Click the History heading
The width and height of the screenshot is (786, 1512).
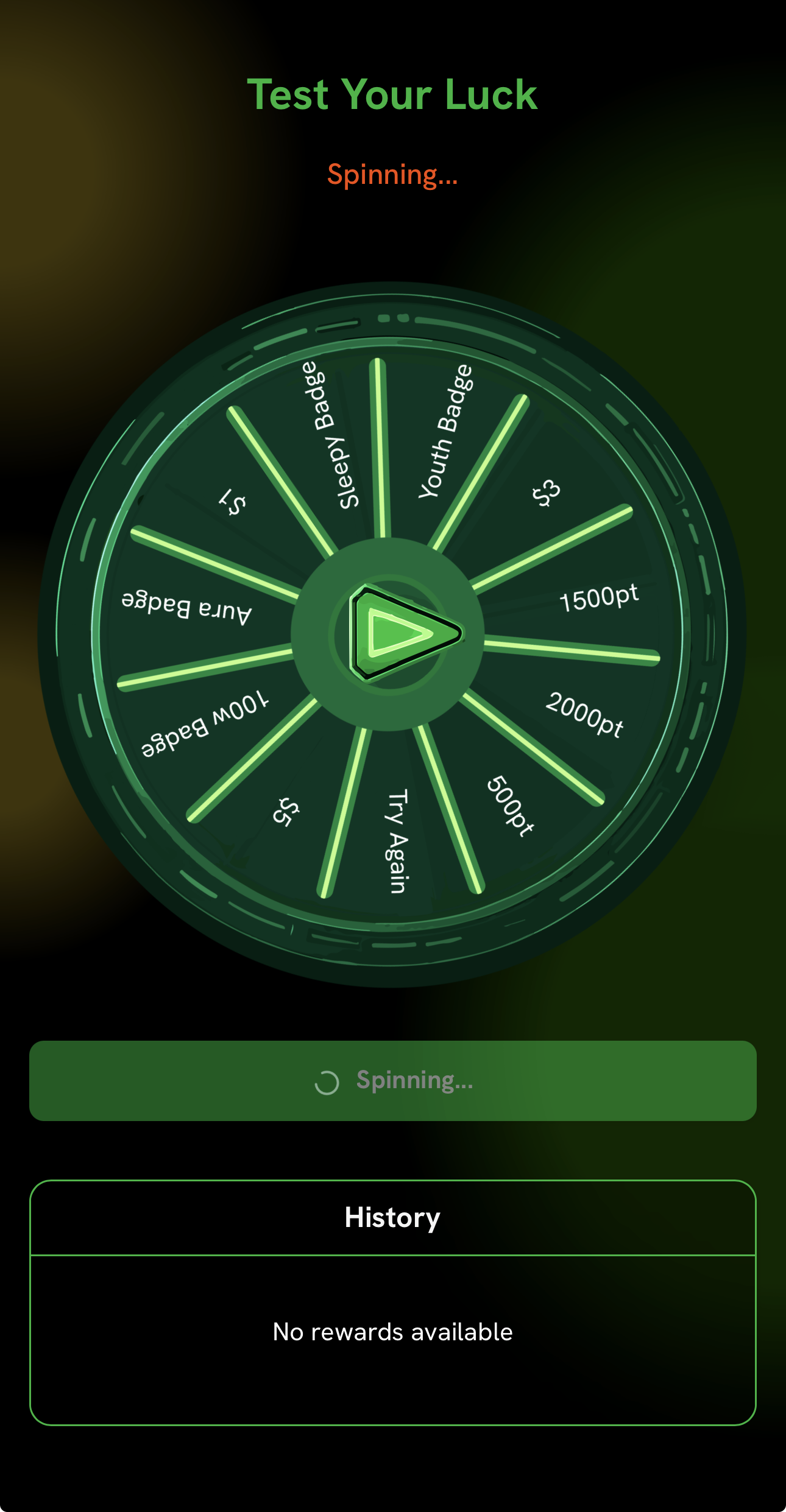tap(392, 1217)
